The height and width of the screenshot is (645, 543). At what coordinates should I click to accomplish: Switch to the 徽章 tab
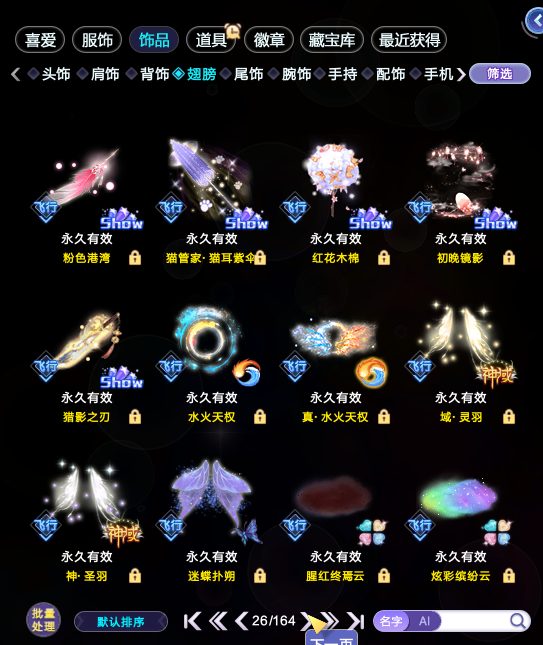click(269, 40)
